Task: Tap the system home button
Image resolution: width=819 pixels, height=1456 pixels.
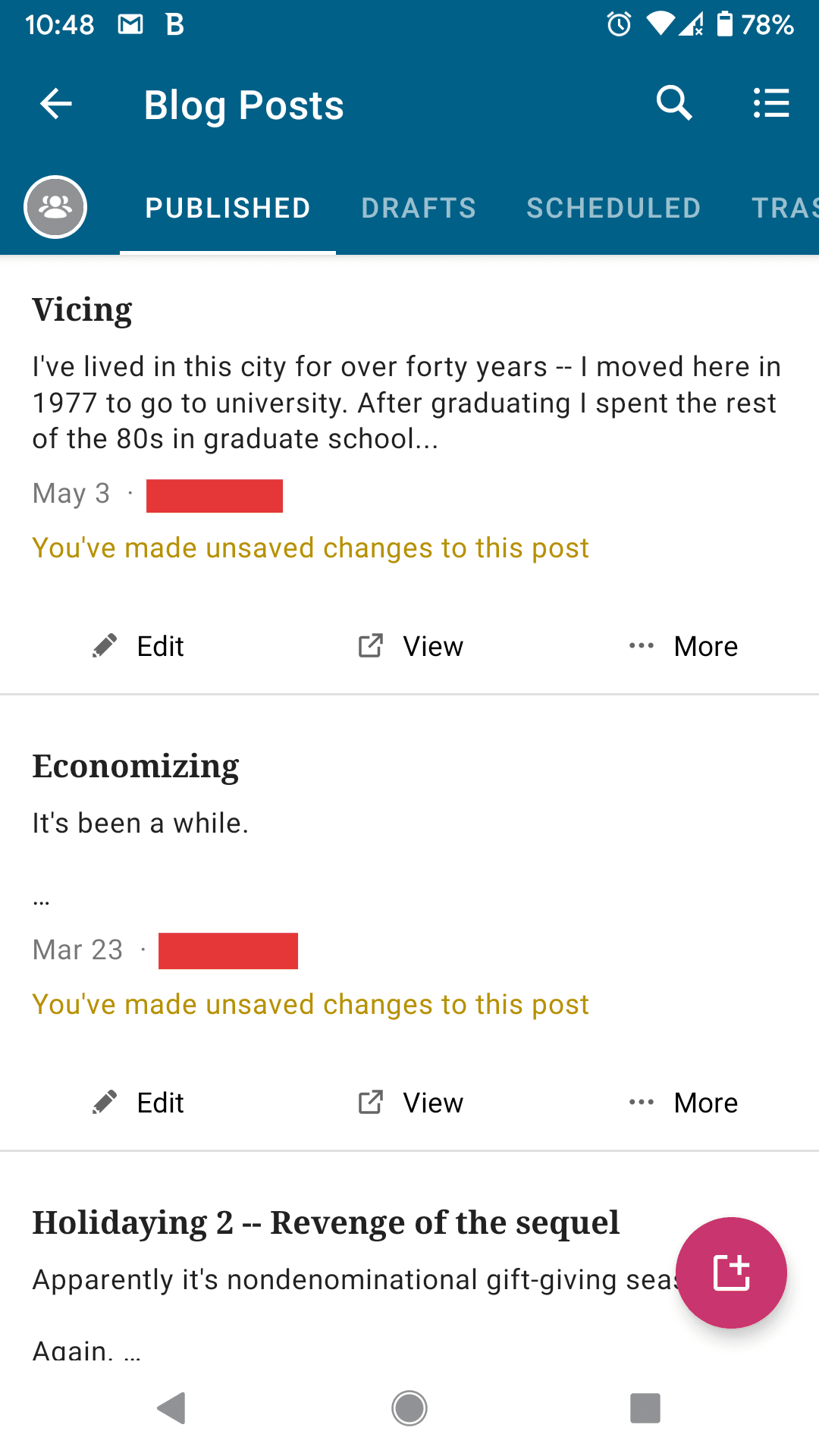Action: (x=409, y=1408)
